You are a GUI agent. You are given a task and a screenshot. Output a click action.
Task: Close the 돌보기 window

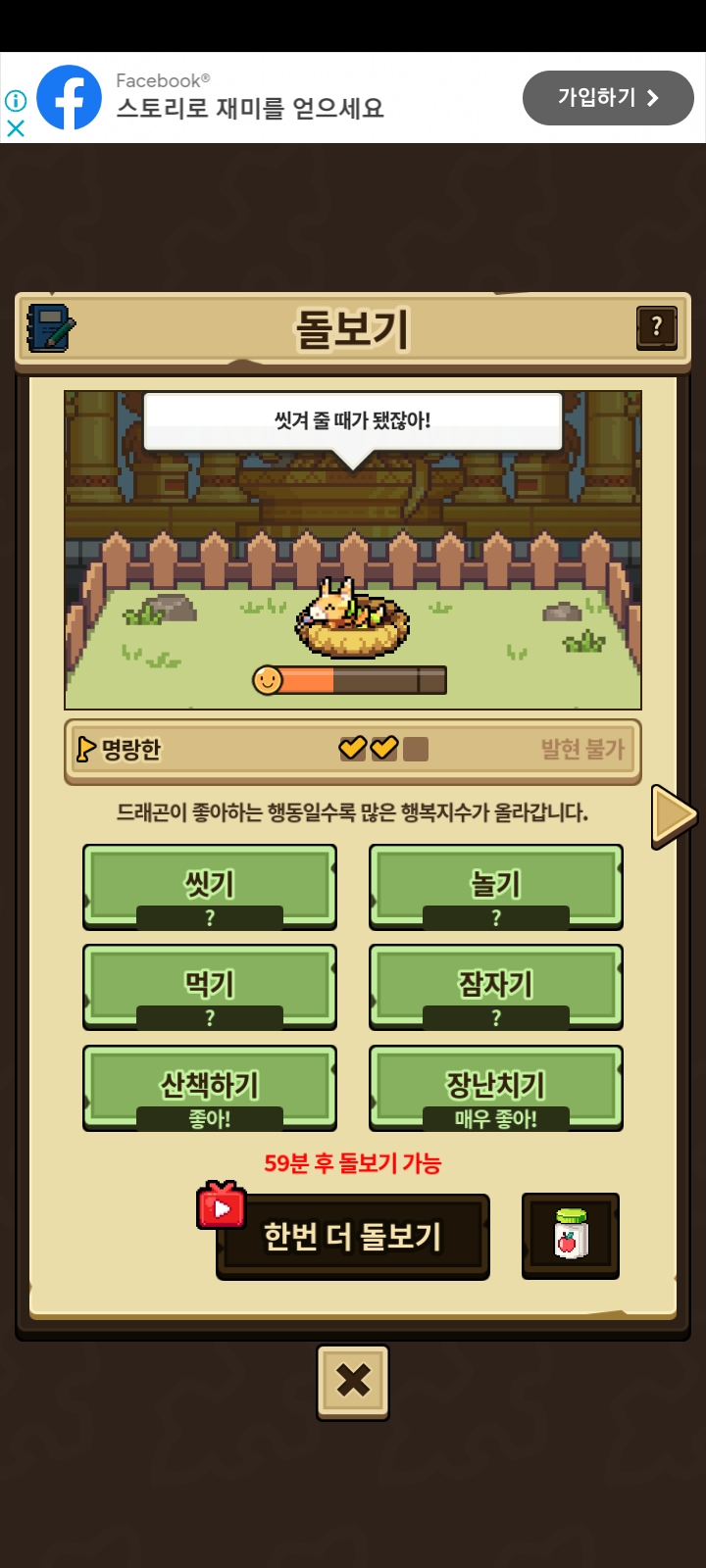click(x=353, y=1381)
